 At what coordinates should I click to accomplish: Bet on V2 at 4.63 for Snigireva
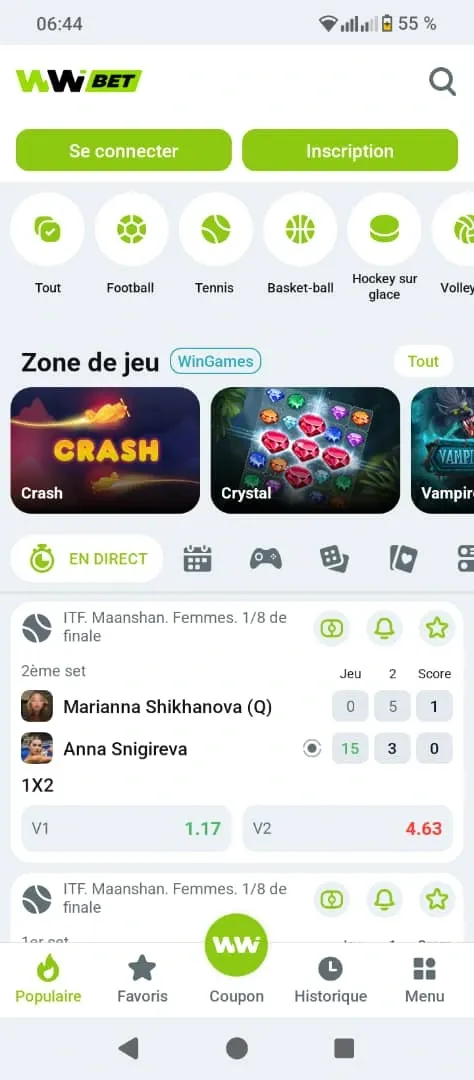pos(348,828)
